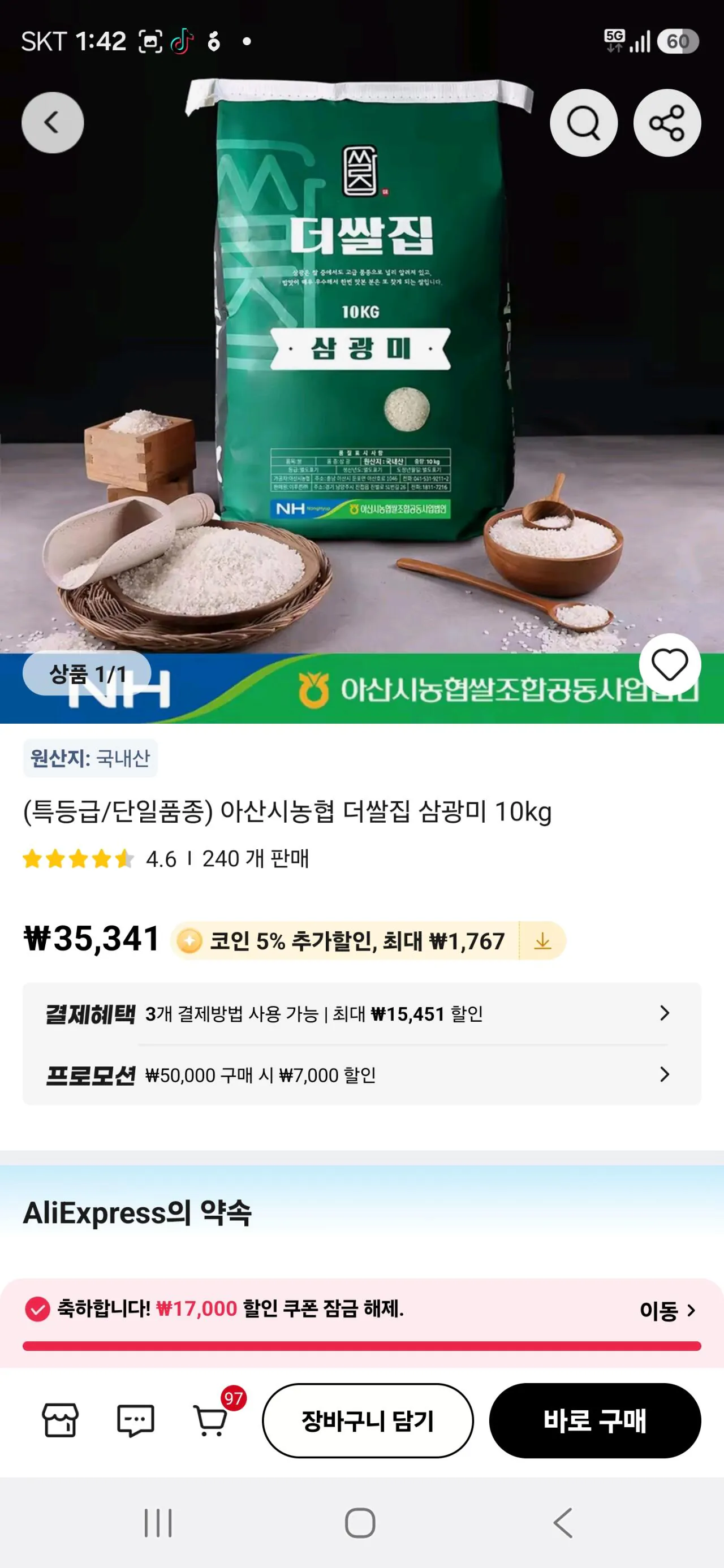Viewport: 724px width, 1568px height.
Task: Tap the download arrow for coin discount
Action: tap(542, 940)
